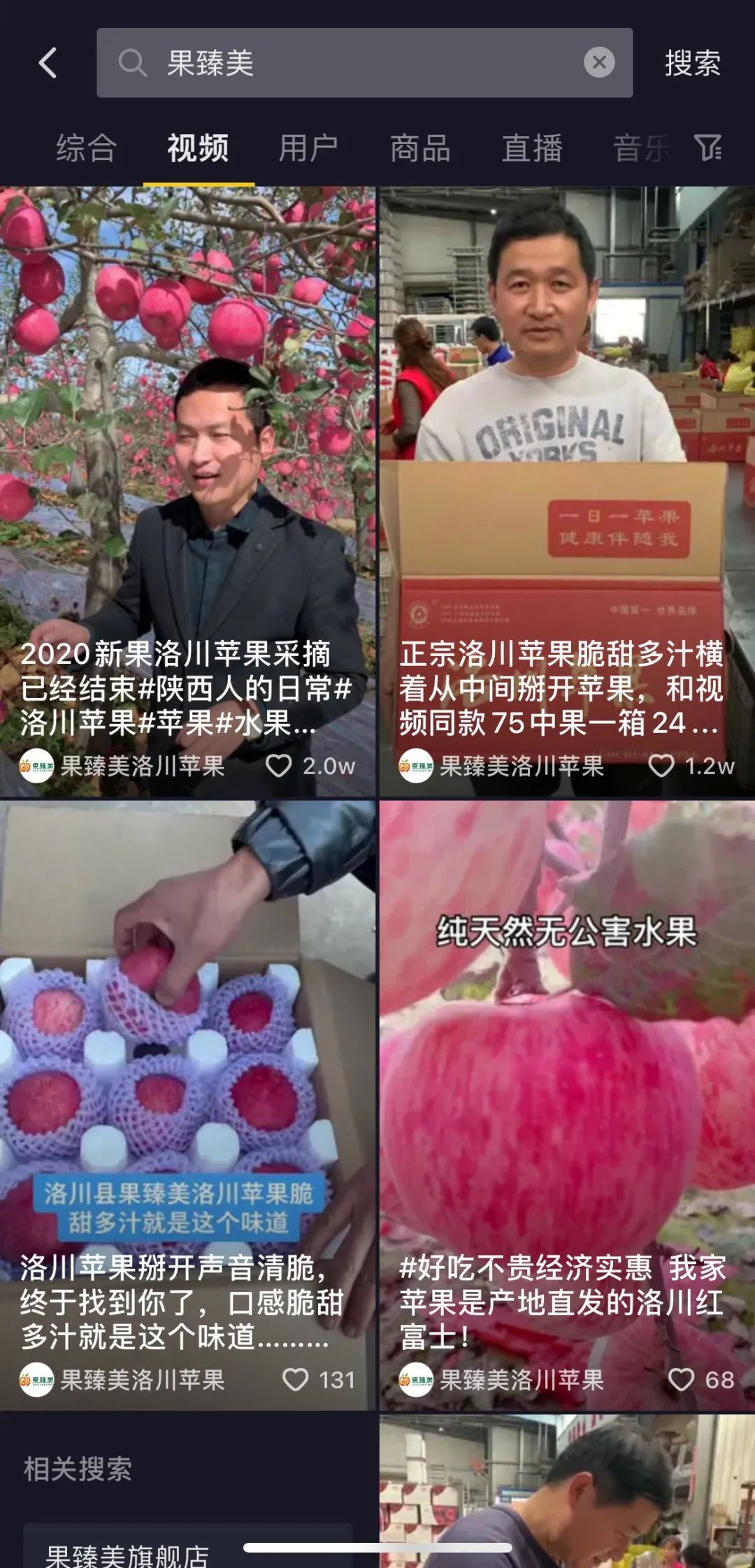Open the 好吃不贵经济实惠 video
This screenshot has width=755, height=1568.
(567, 1105)
